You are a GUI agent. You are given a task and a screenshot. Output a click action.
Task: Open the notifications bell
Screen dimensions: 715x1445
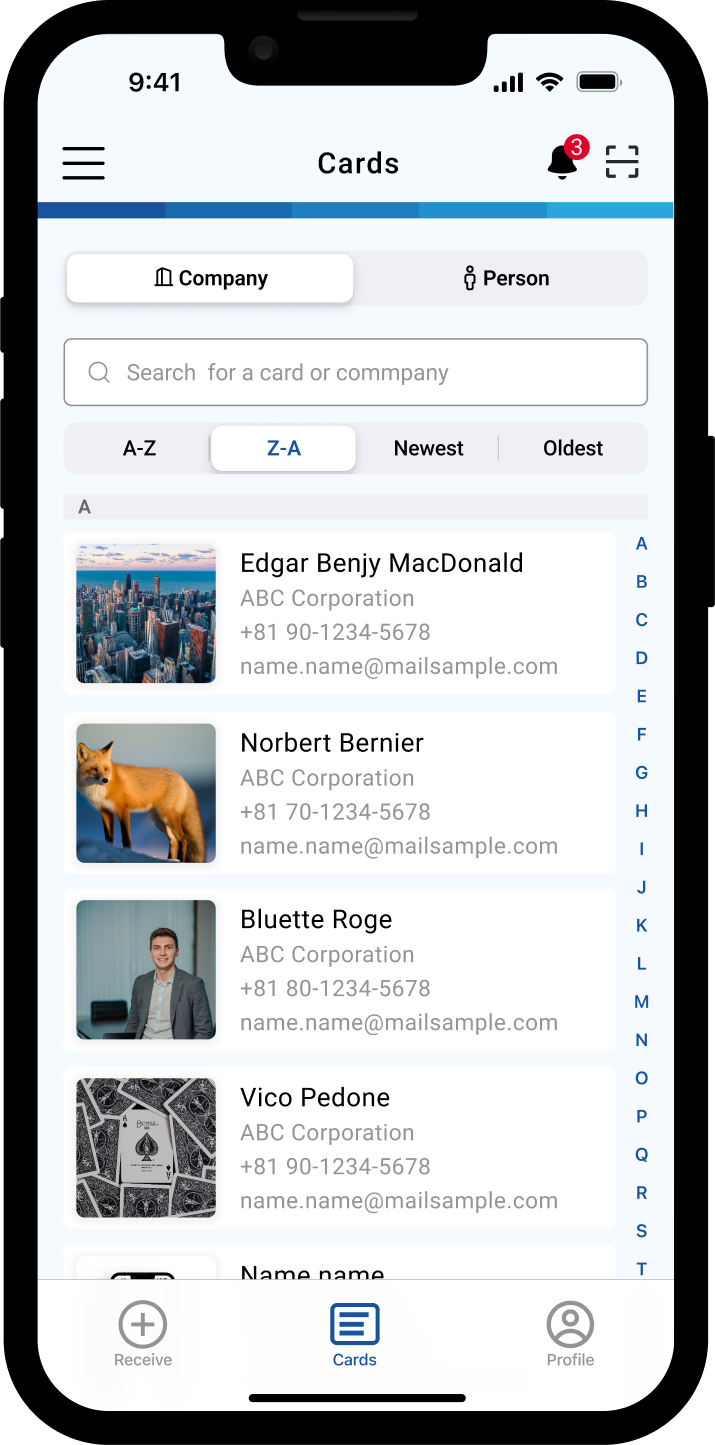pos(563,162)
